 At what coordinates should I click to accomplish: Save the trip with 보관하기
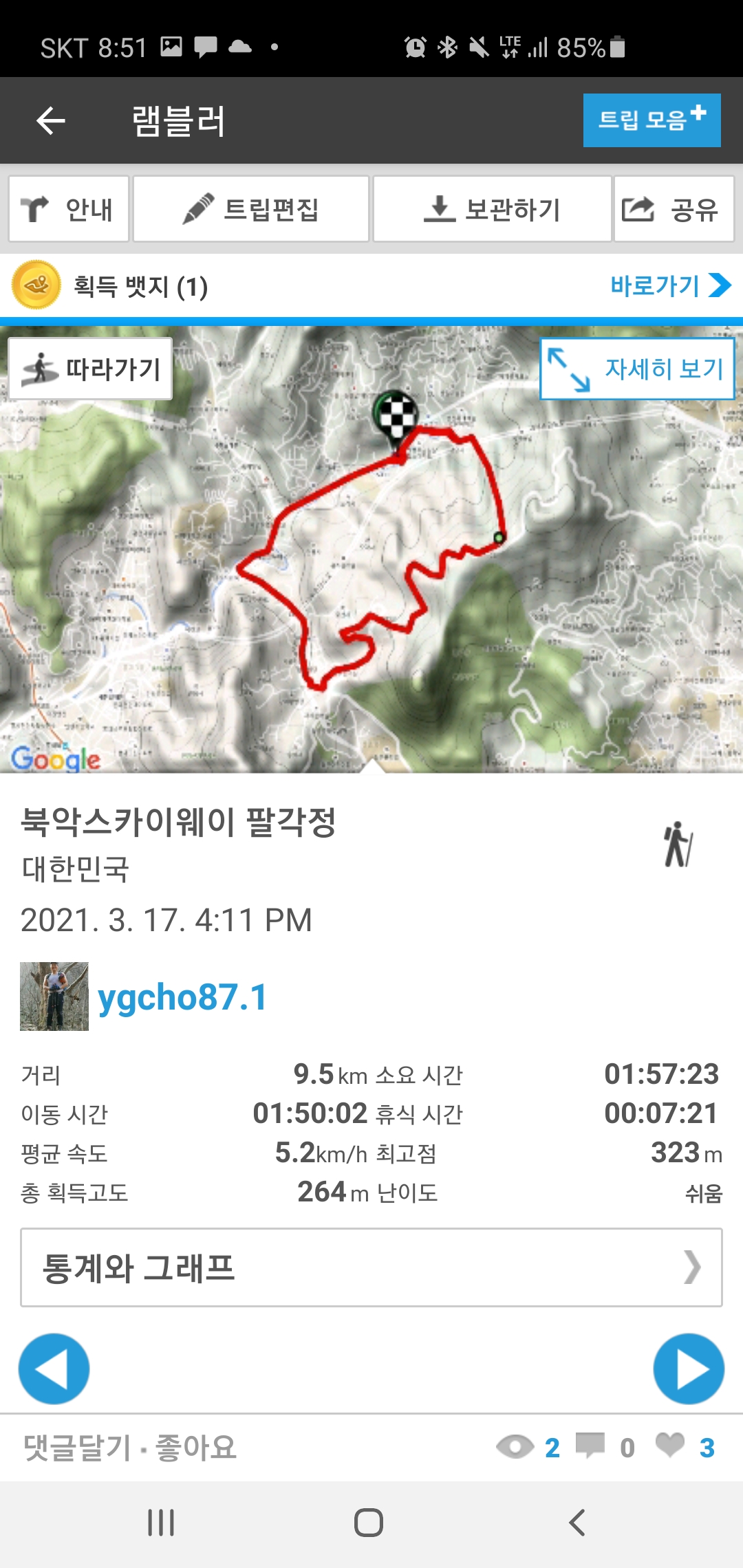[492, 209]
